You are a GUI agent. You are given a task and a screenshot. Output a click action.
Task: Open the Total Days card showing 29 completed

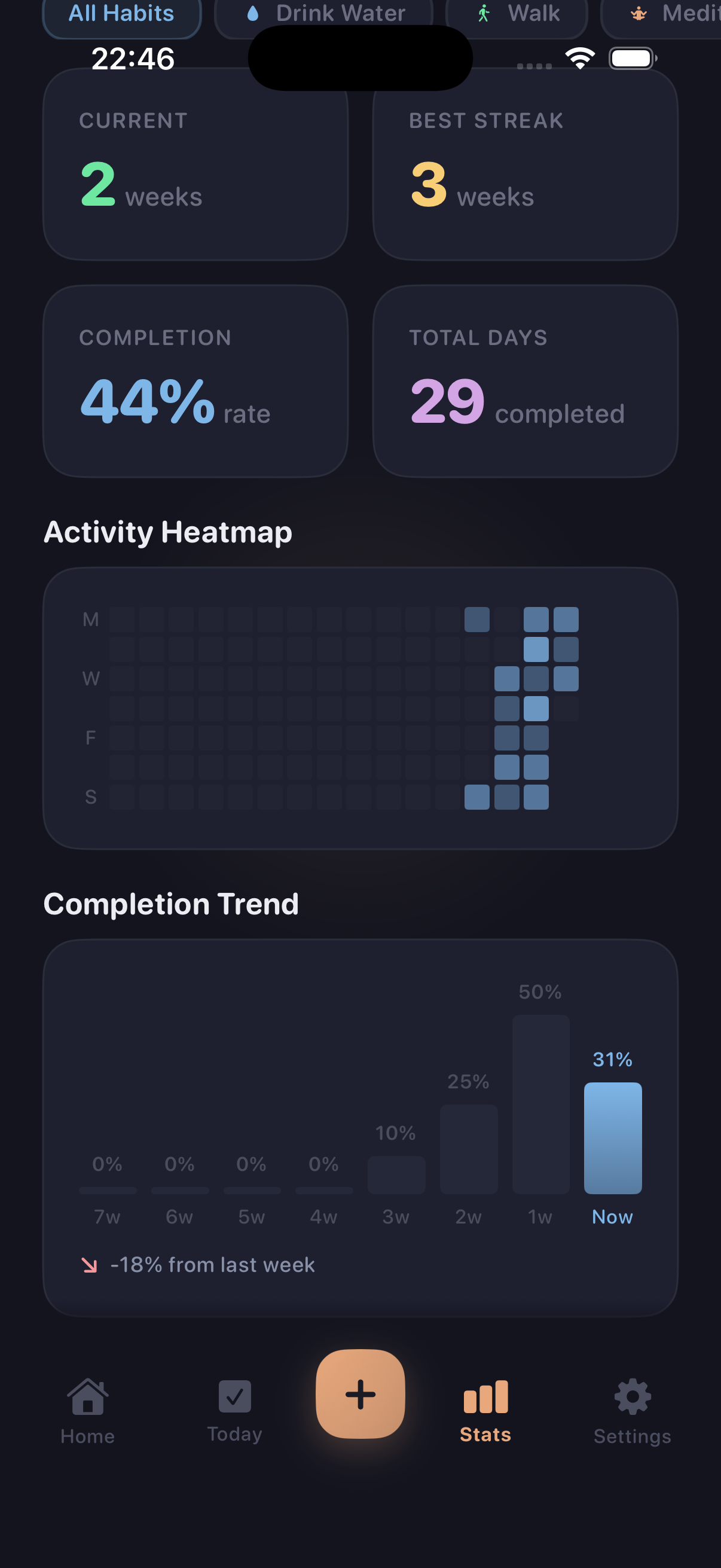coord(526,380)
